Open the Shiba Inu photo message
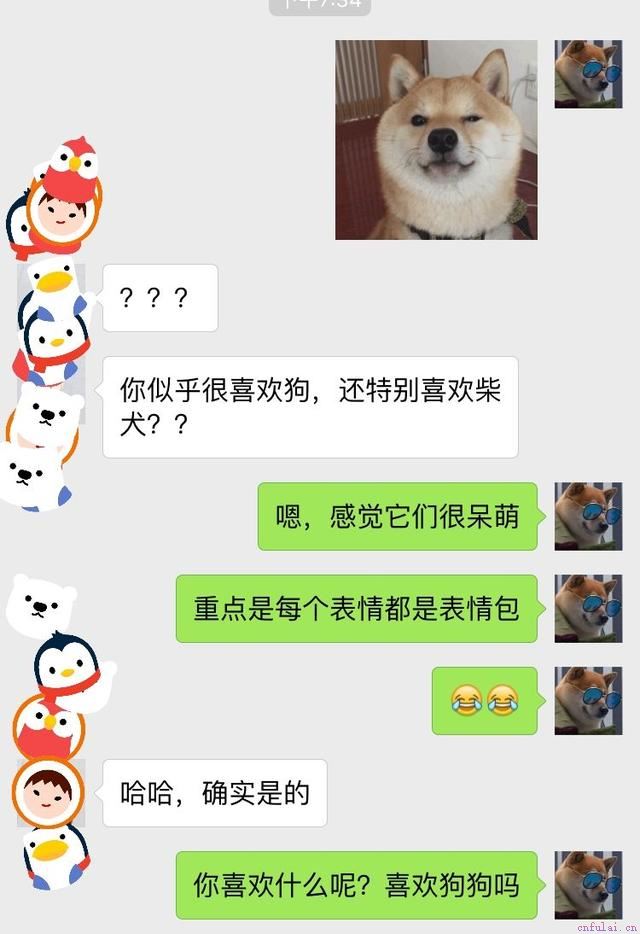 (x=436, y=140)
